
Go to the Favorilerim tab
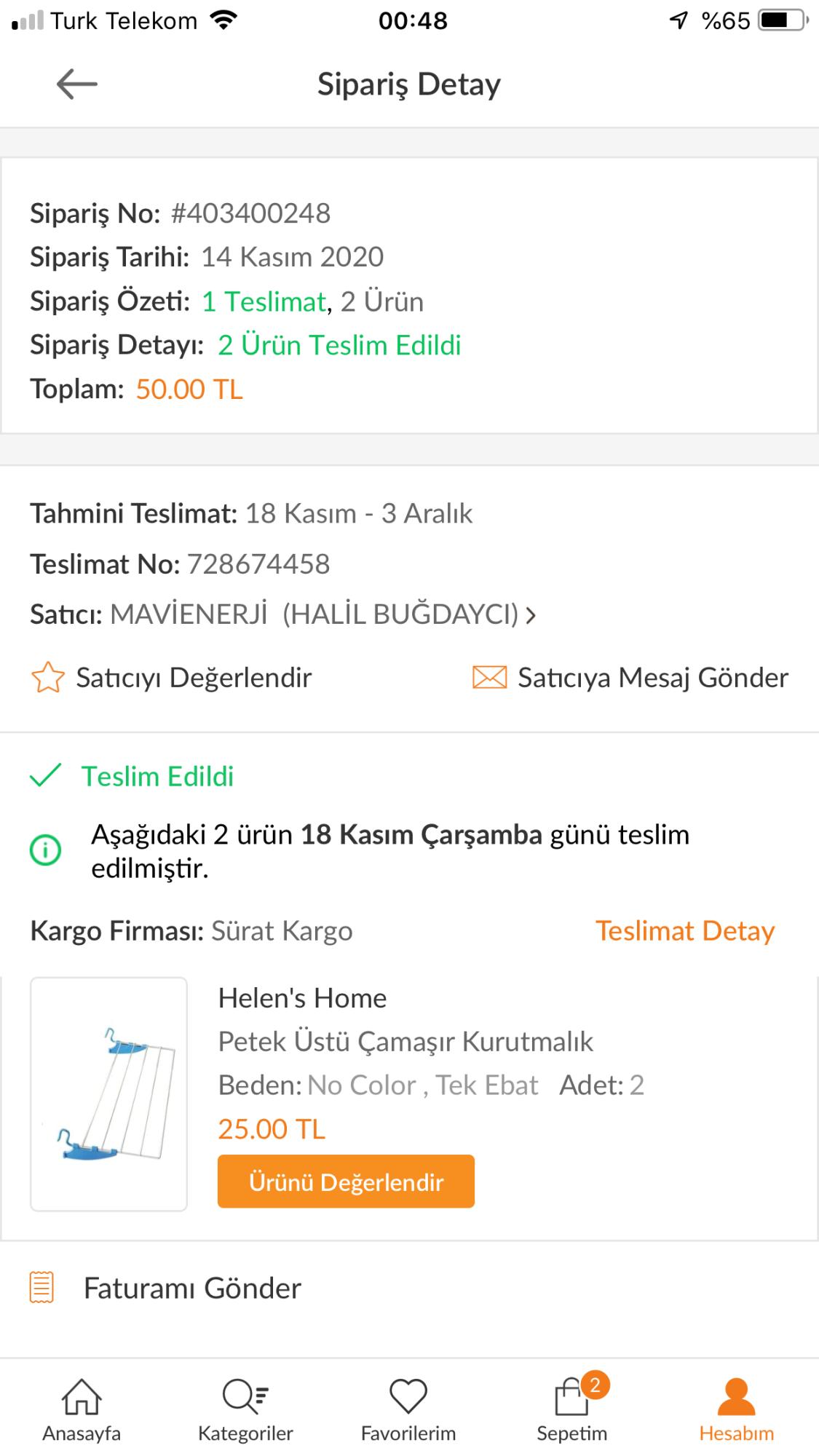tap(408, 1409)
